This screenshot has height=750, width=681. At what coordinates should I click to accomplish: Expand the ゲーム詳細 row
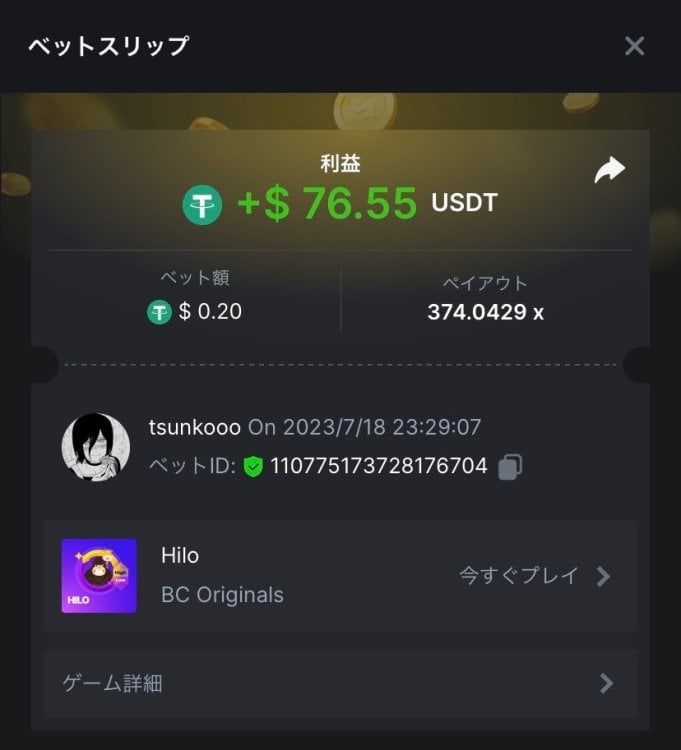340,684
